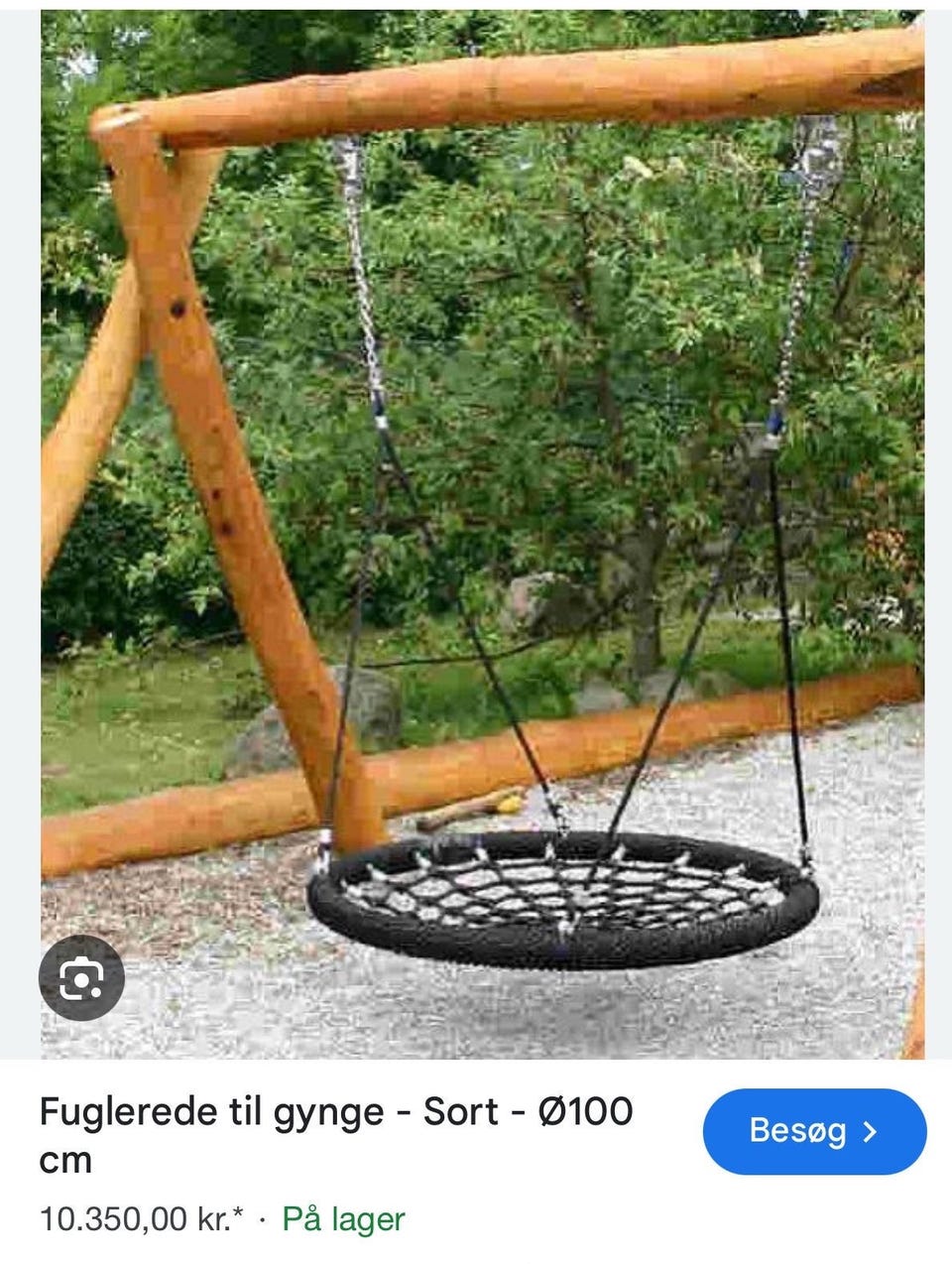The image size is (952, 1264).
Task: Tap the Besøg button
Action: (814, 1131)
